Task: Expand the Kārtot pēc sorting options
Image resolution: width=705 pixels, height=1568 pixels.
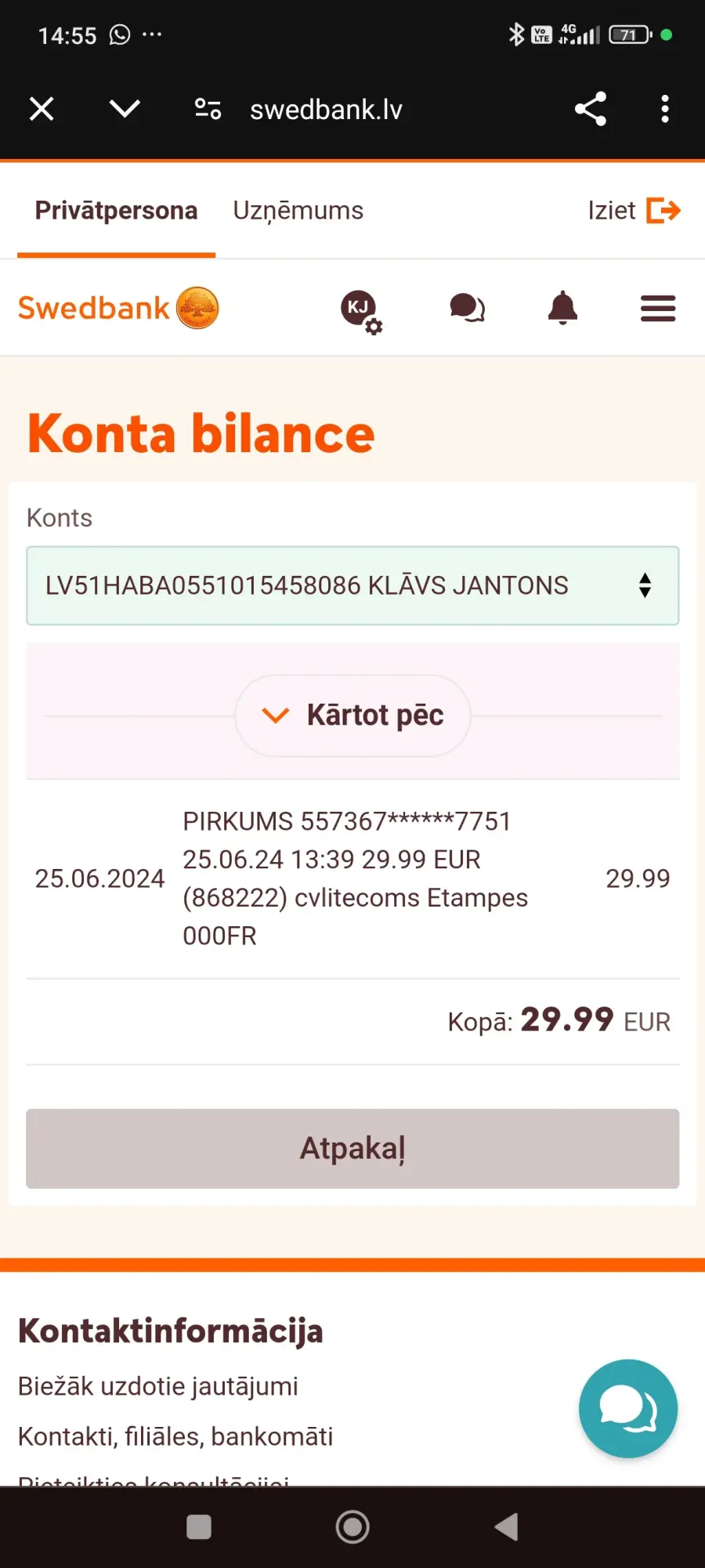Action: coord(352,715)
